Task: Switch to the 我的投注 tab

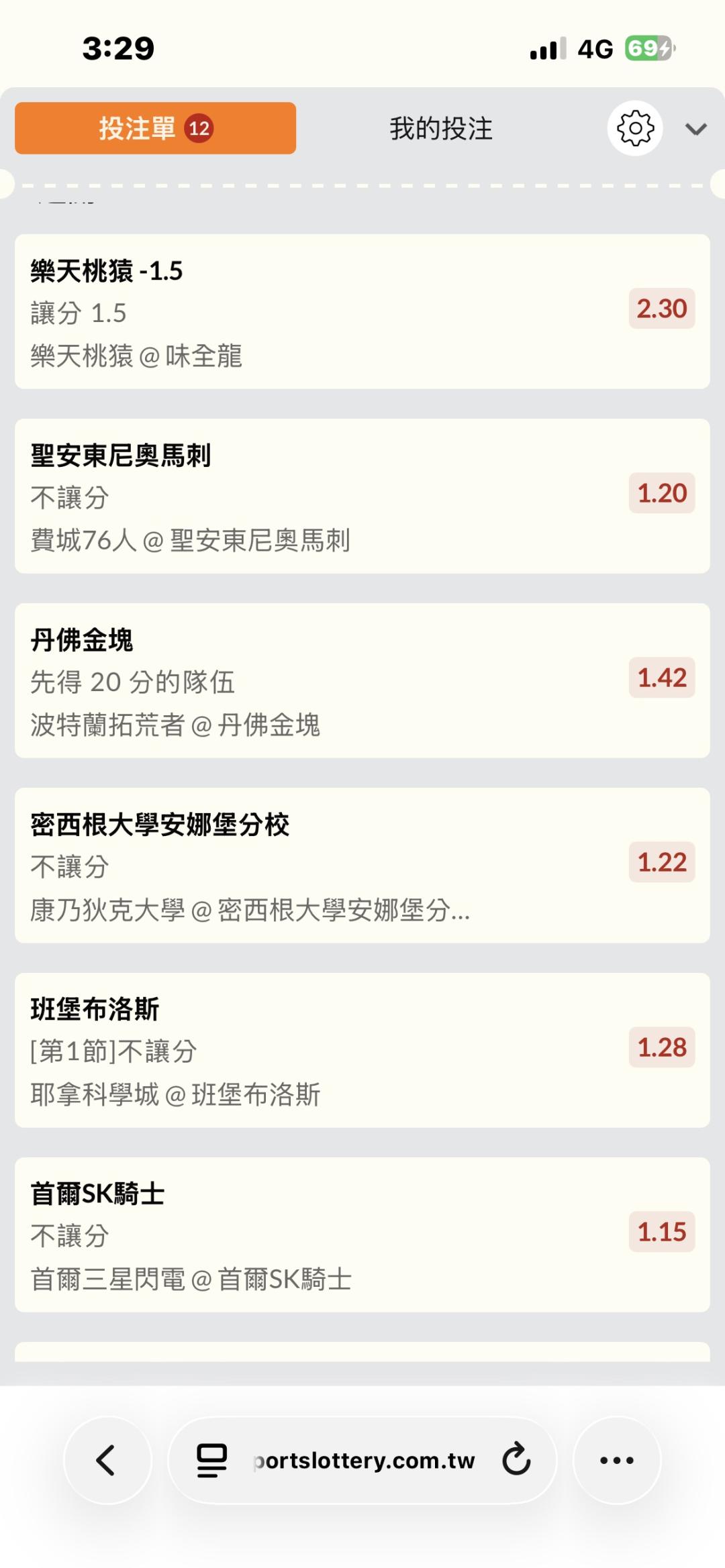Action: click(x=441, y=128)
